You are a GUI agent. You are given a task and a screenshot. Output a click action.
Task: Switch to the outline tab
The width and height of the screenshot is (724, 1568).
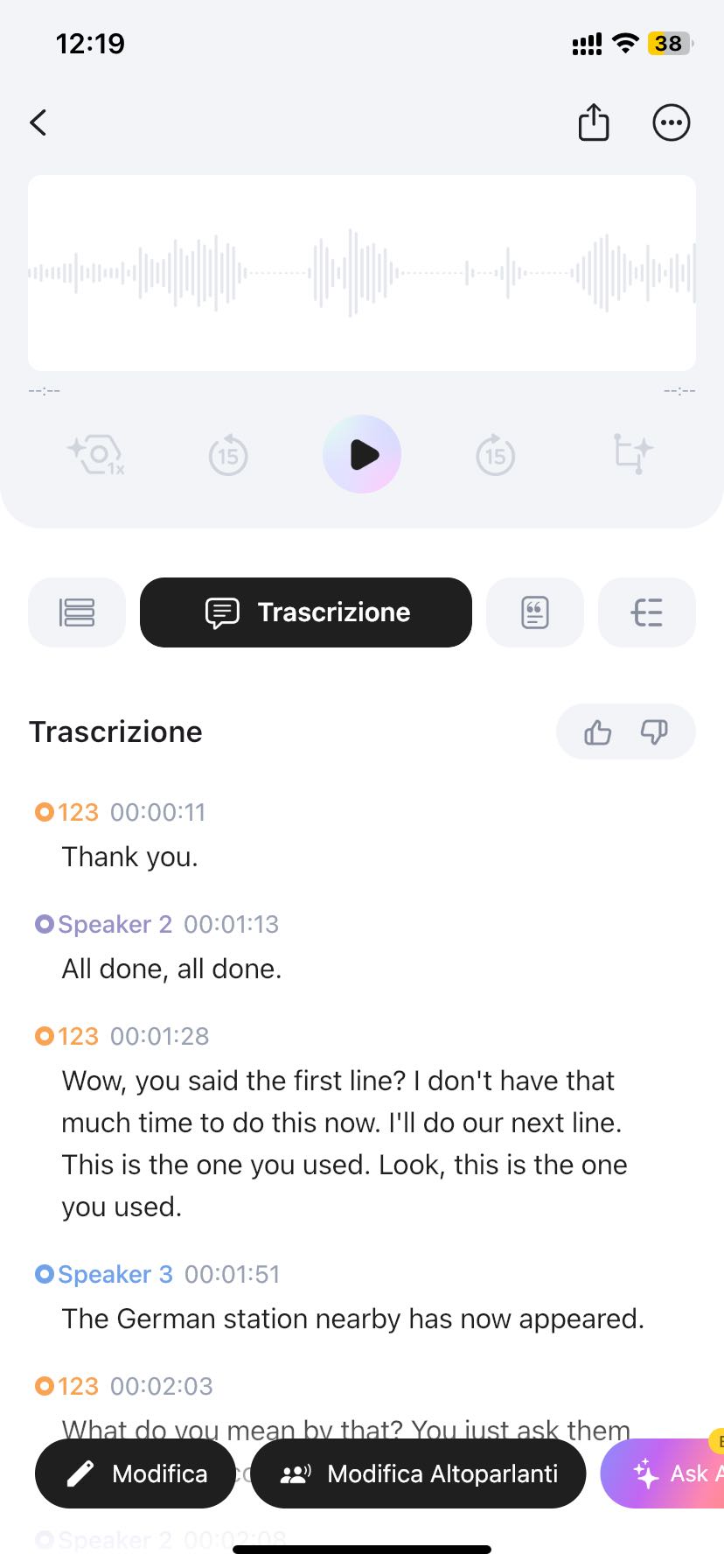coord(647,612)
